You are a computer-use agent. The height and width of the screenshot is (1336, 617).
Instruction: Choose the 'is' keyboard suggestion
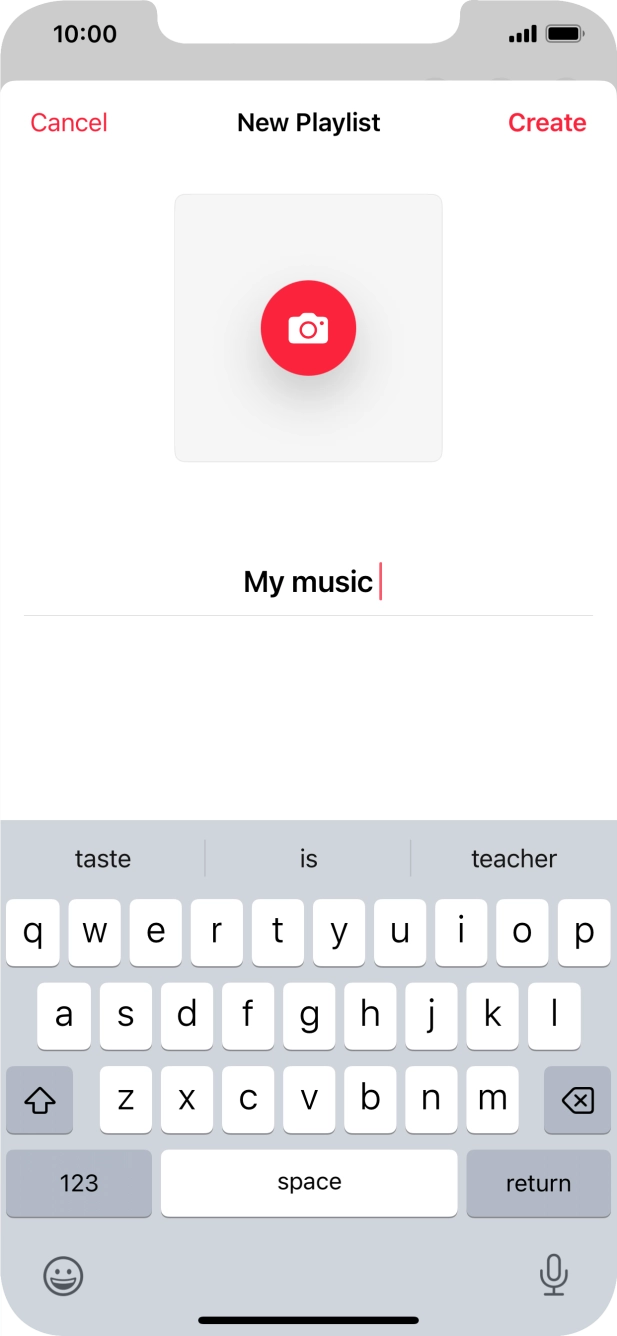pos(308,858)
